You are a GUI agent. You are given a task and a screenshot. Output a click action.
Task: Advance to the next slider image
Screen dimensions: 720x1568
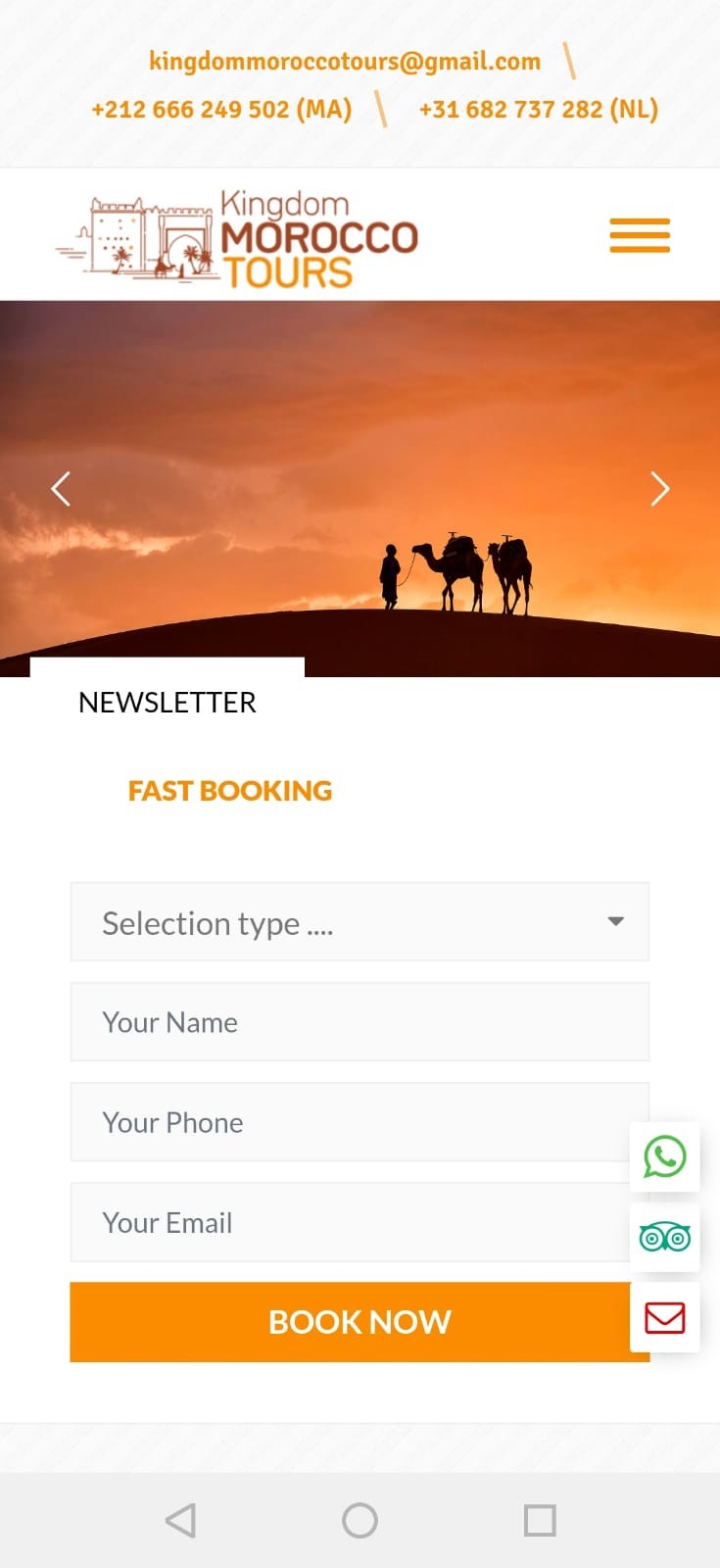[659, 488]
